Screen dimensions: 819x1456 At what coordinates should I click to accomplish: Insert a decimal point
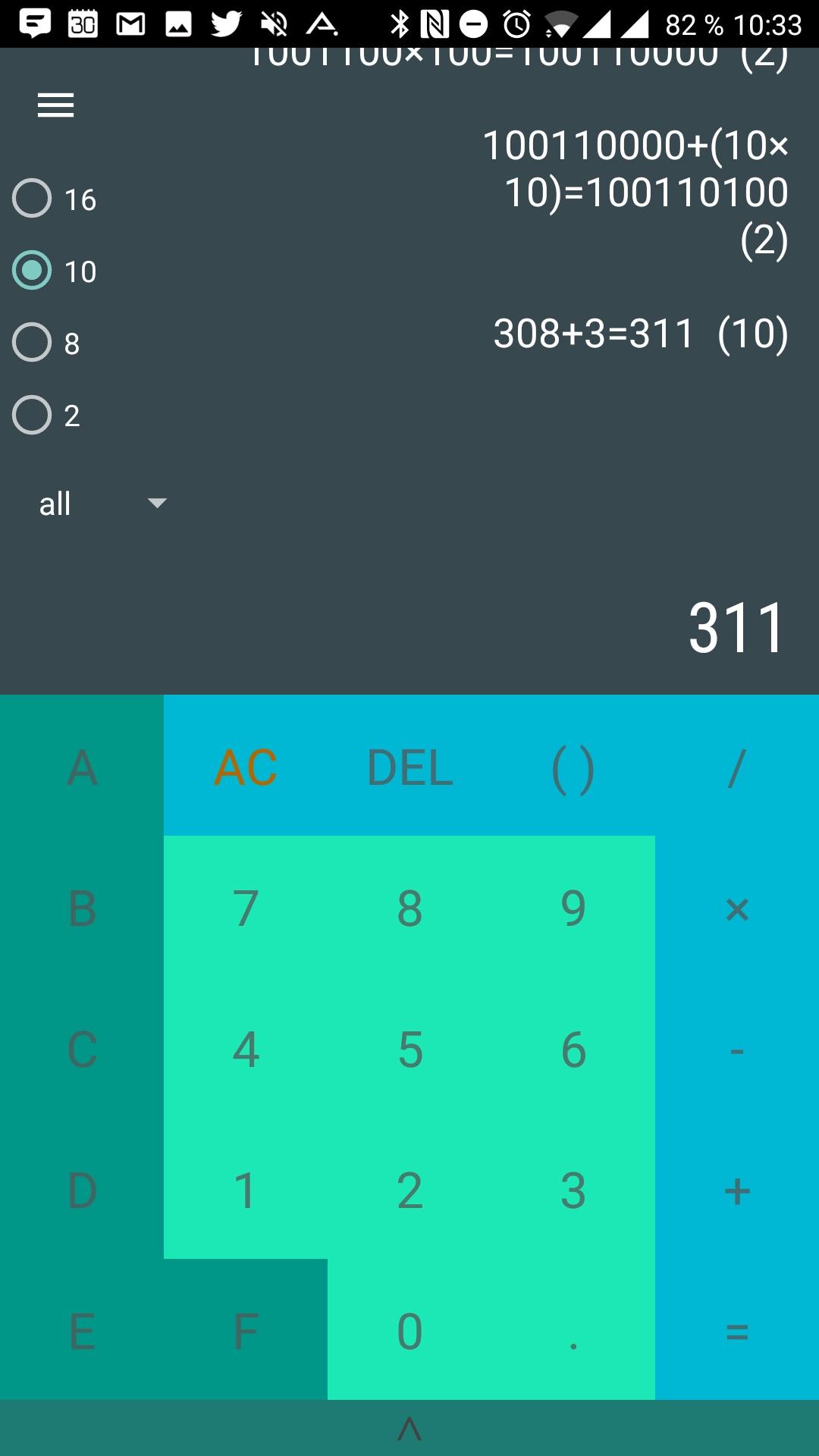point(573,1330)
